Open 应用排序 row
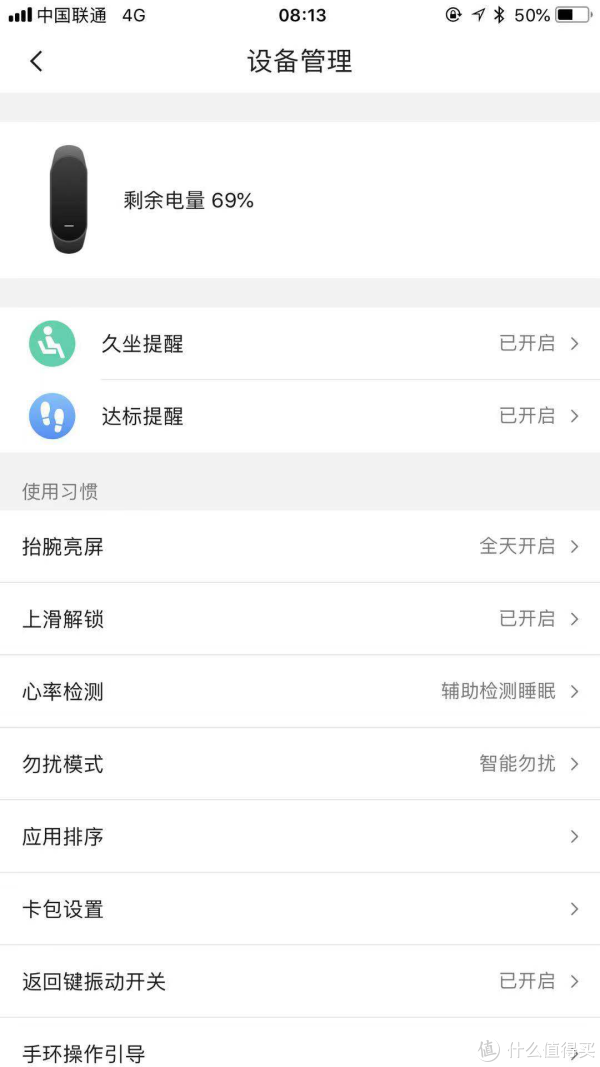Image resolution: width=600 pixels, height=1067 pixels. [x=300, y=836]
